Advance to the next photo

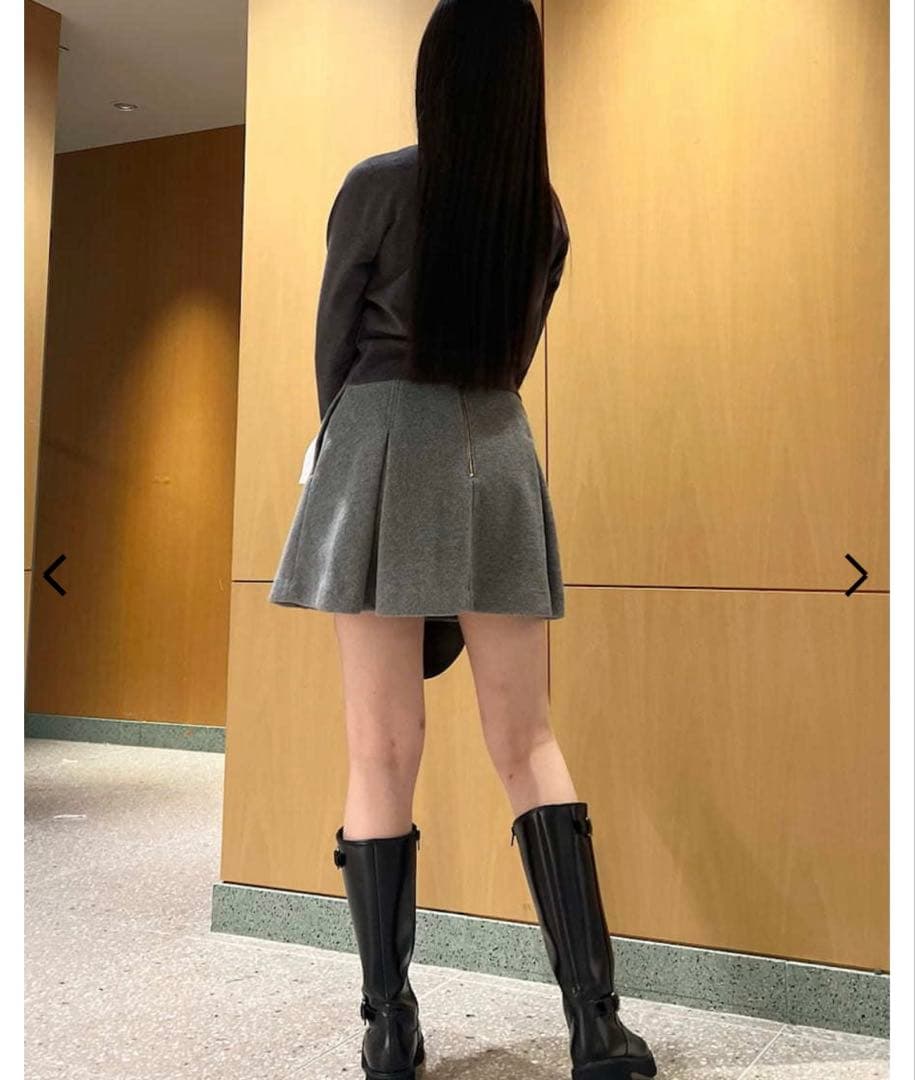click(856, 575)
